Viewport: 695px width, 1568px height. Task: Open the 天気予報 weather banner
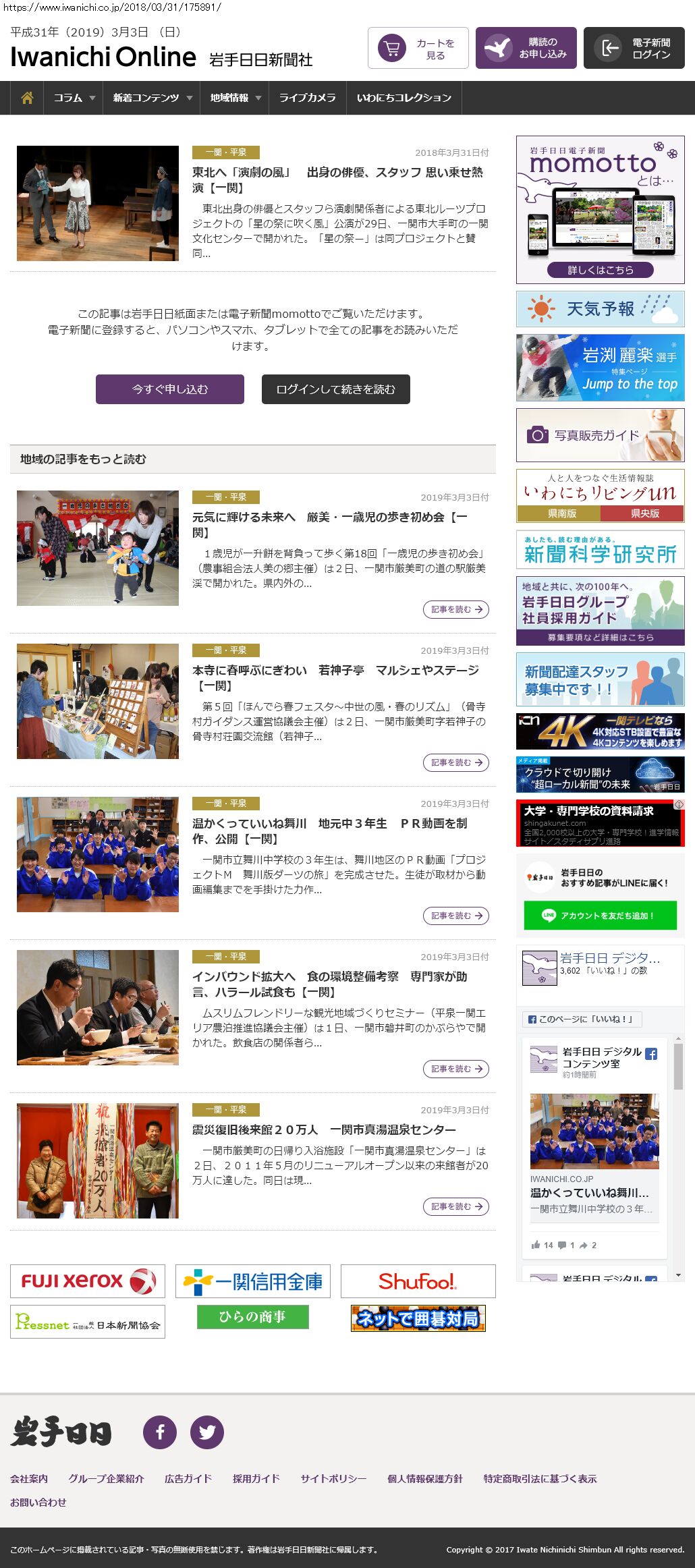pyautogui.click(x=600, y=309)
